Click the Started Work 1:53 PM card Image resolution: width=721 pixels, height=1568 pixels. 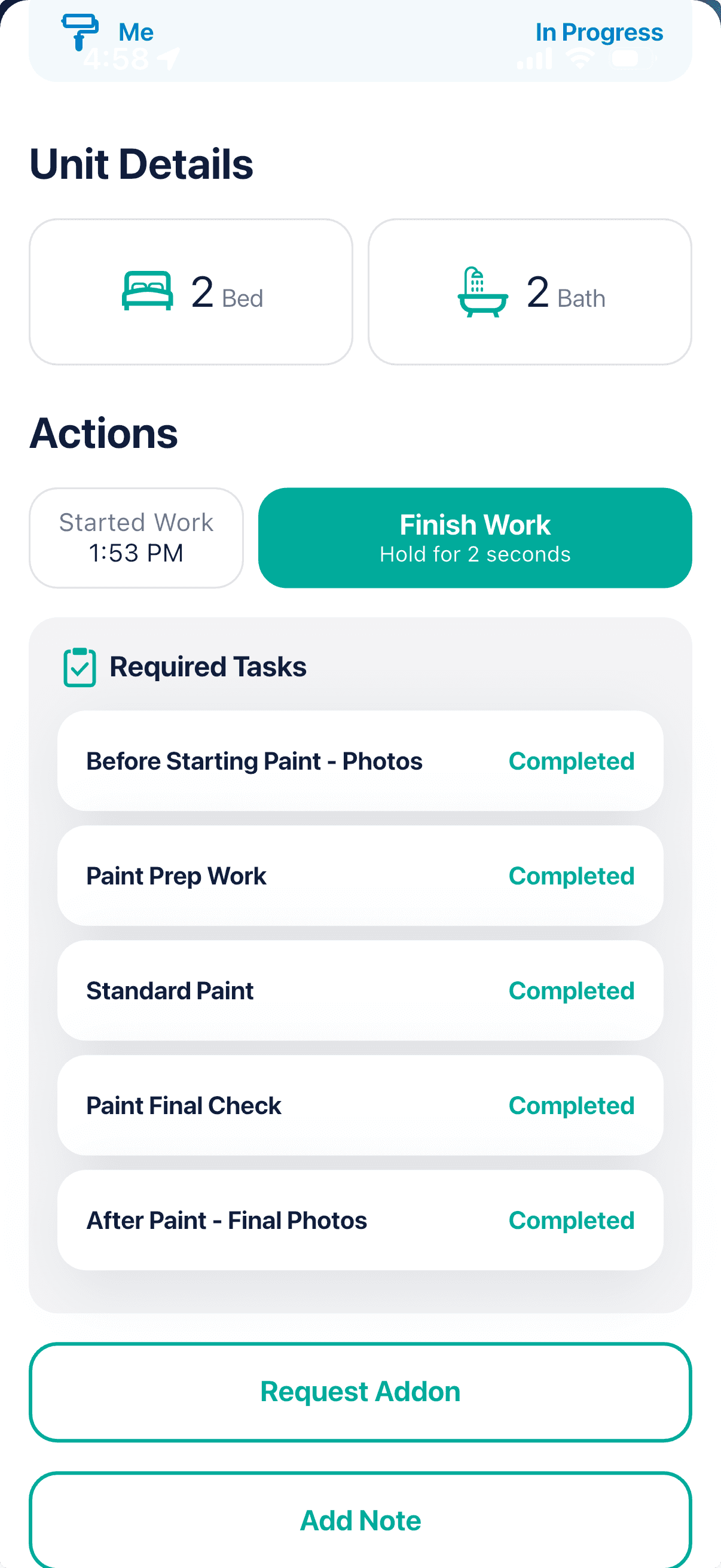coord(136,537)
